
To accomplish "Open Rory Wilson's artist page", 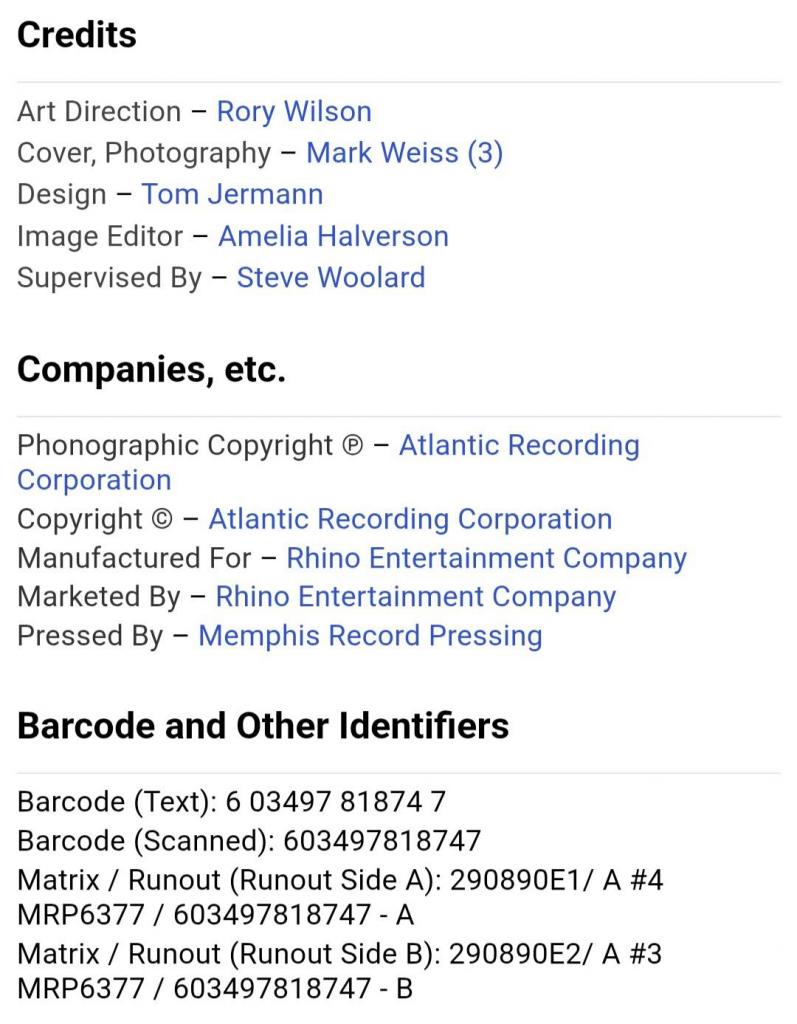I will point(293,111).
